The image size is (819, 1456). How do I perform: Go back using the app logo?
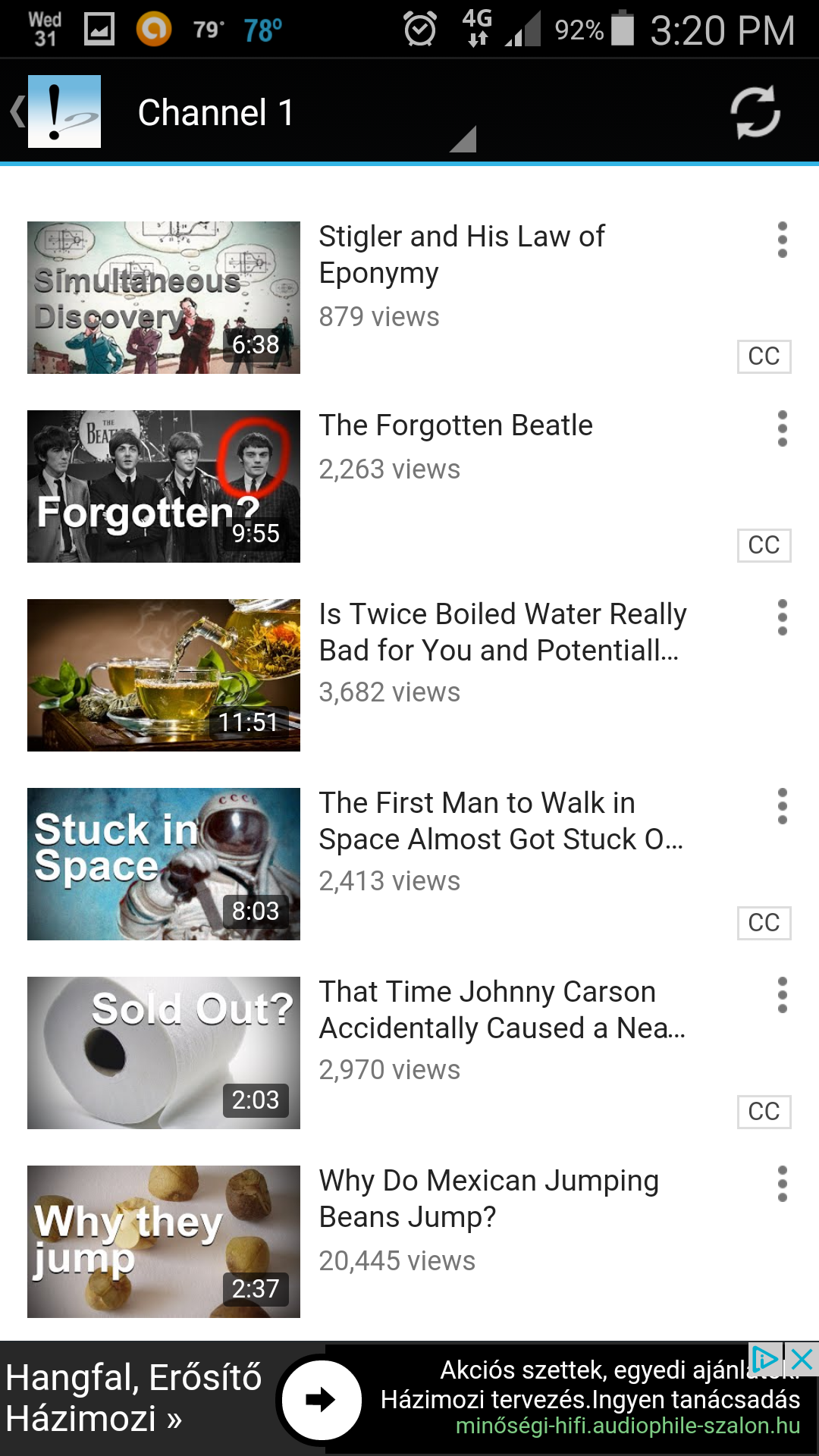[x=55, y=111]
